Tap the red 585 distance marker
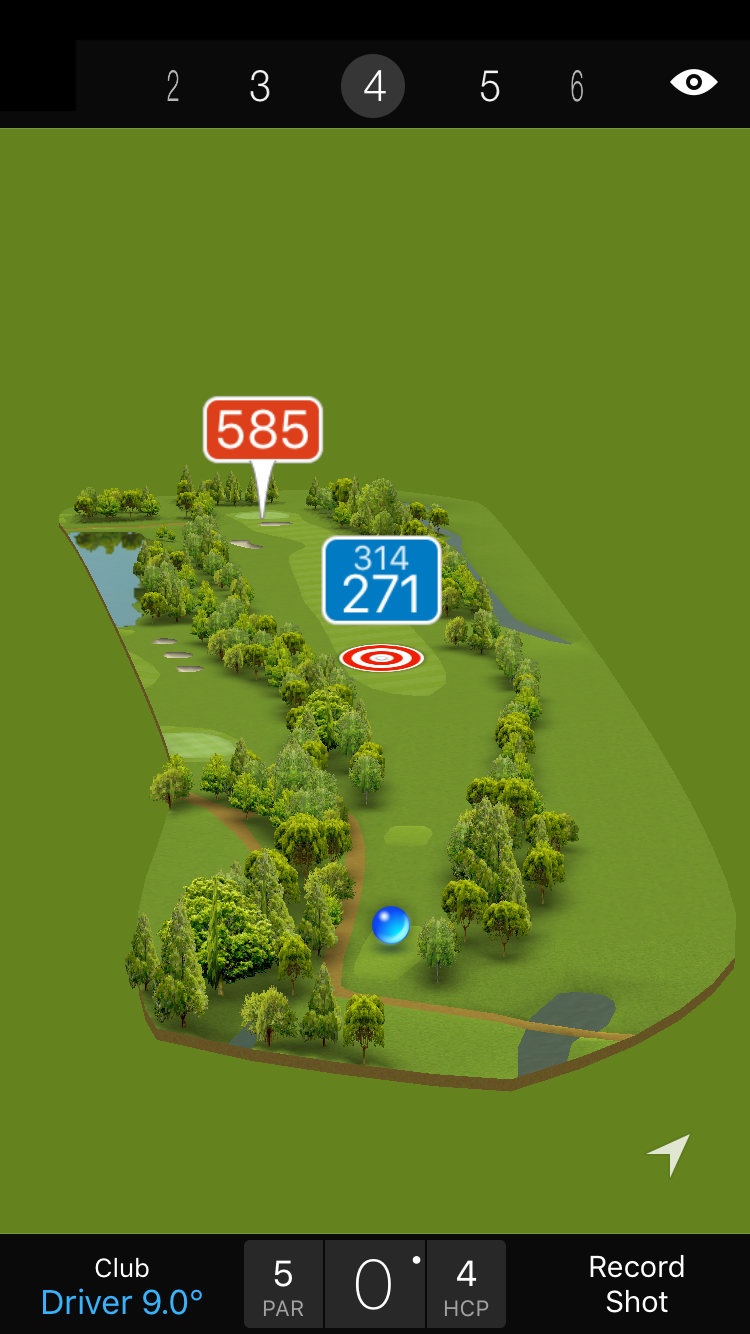Screen dimensions: 750x1334 click(x=263, y=430)
